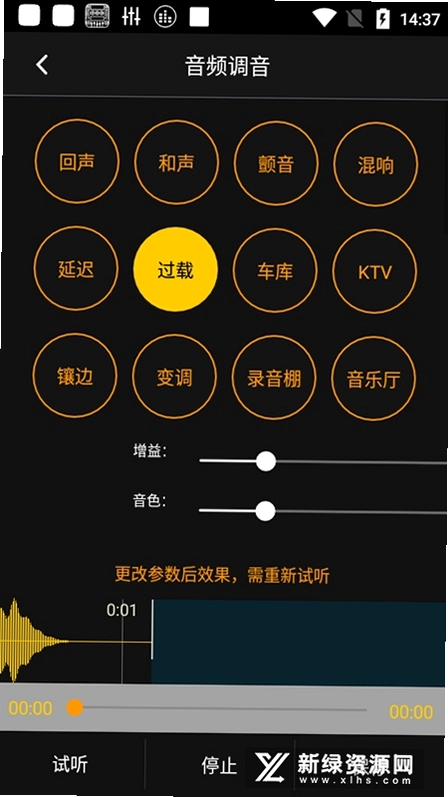Image resolution: width=448 pixels, height=797 pixels.
Task: Apply the 镶边 flanger effect
Action: (75, 376)
